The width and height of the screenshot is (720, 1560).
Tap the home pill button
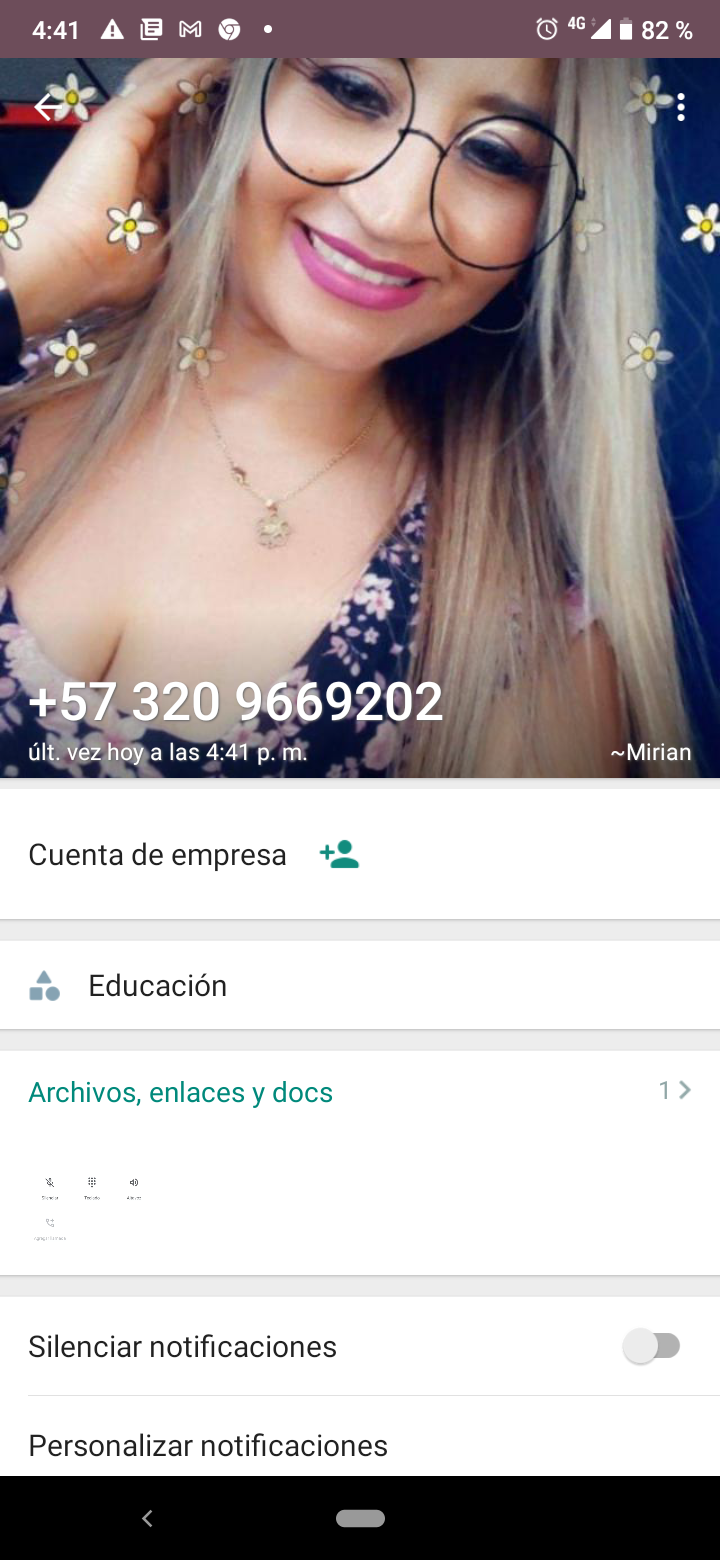click(360, 1518)
